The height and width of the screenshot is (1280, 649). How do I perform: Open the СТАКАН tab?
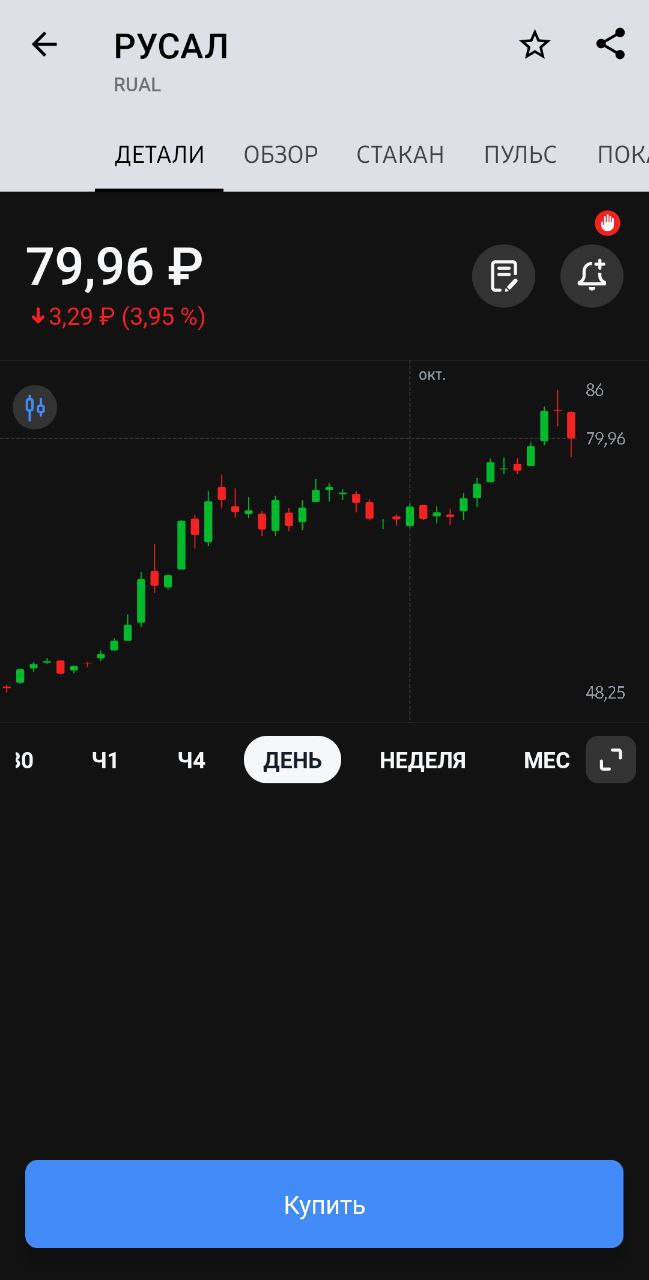[x=400, y=155]
